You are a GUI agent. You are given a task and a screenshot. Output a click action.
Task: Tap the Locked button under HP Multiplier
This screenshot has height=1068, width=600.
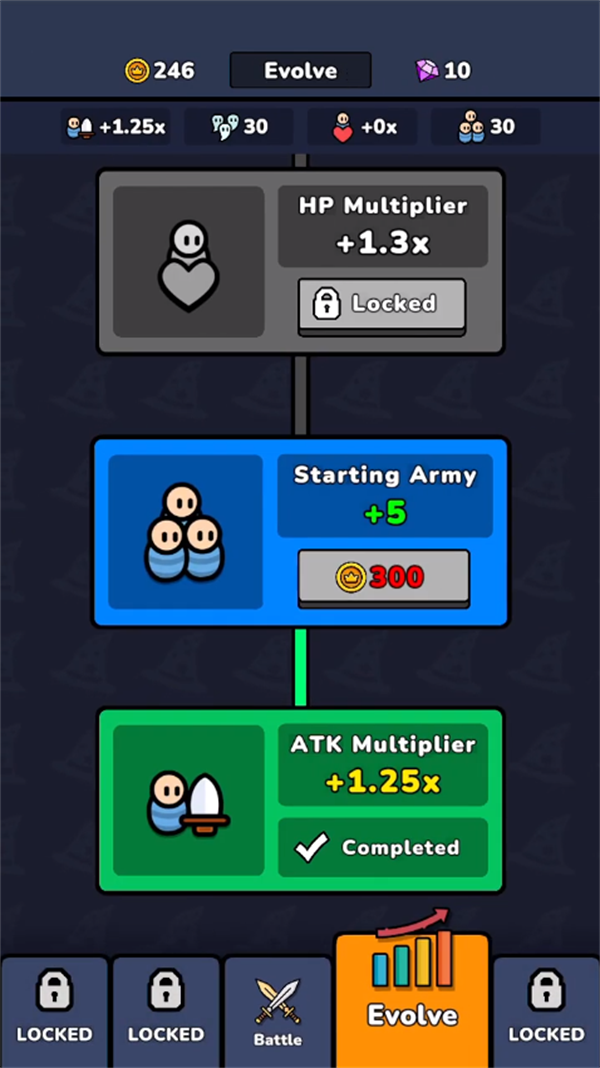pos(382,304)
